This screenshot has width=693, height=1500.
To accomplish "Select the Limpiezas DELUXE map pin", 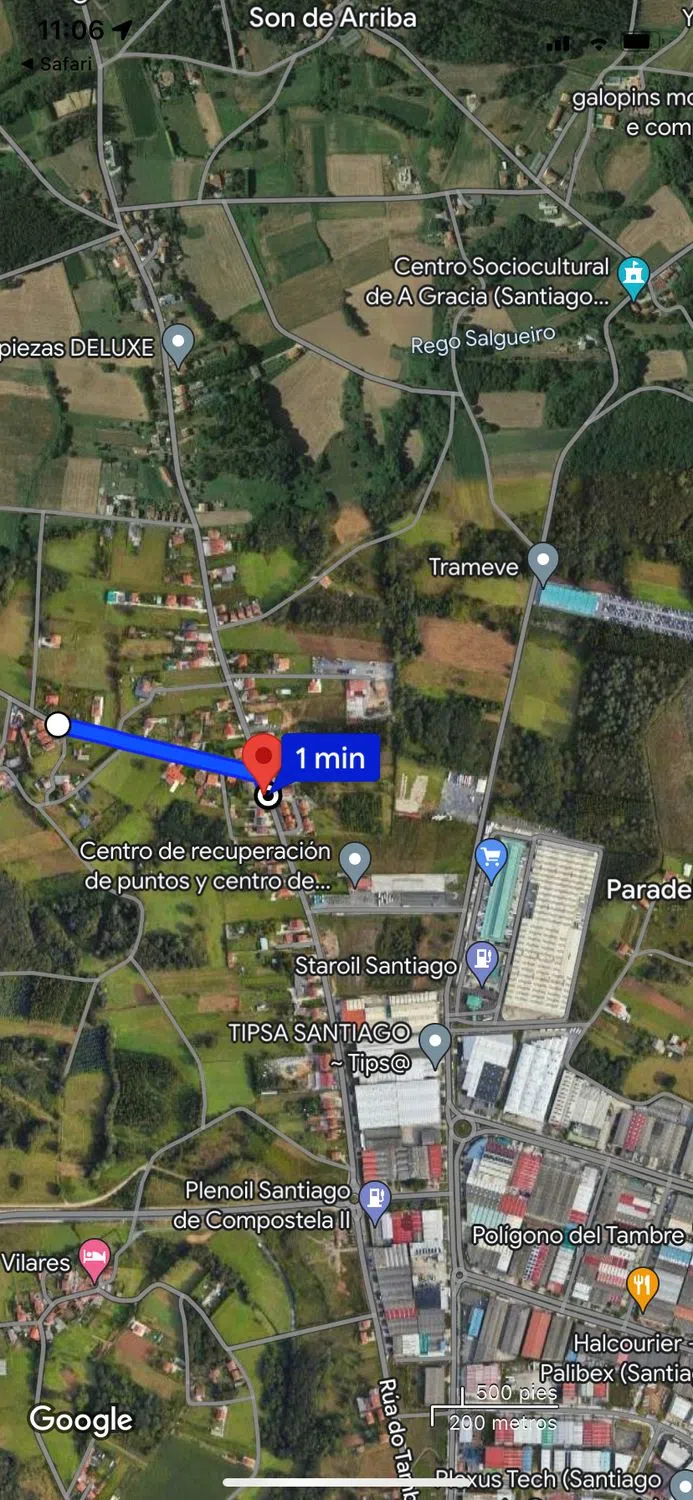I will click(178, 344).
